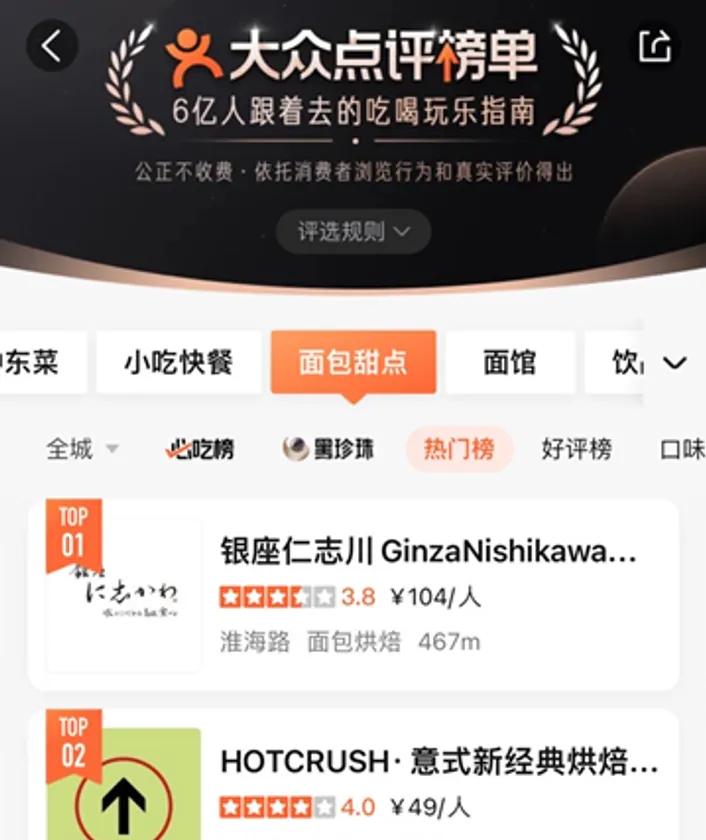Share this ranking list
This screenshot has width=706, height=840.
pos(654,45)
